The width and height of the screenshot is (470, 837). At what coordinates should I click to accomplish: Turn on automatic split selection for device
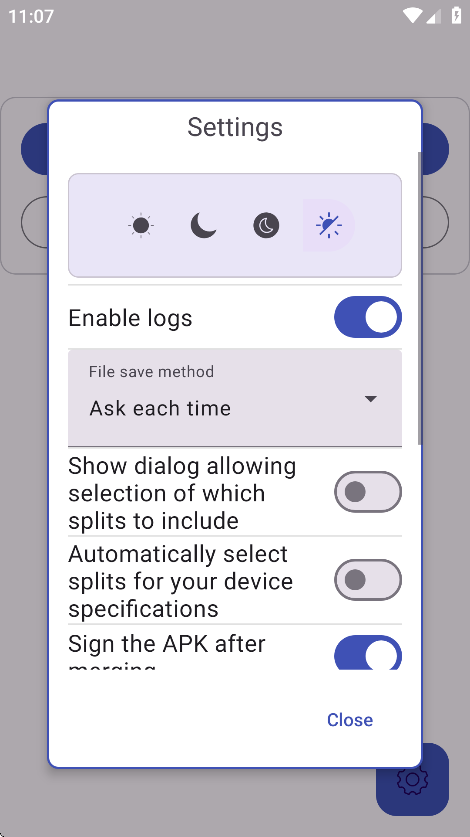click(367, 580)
